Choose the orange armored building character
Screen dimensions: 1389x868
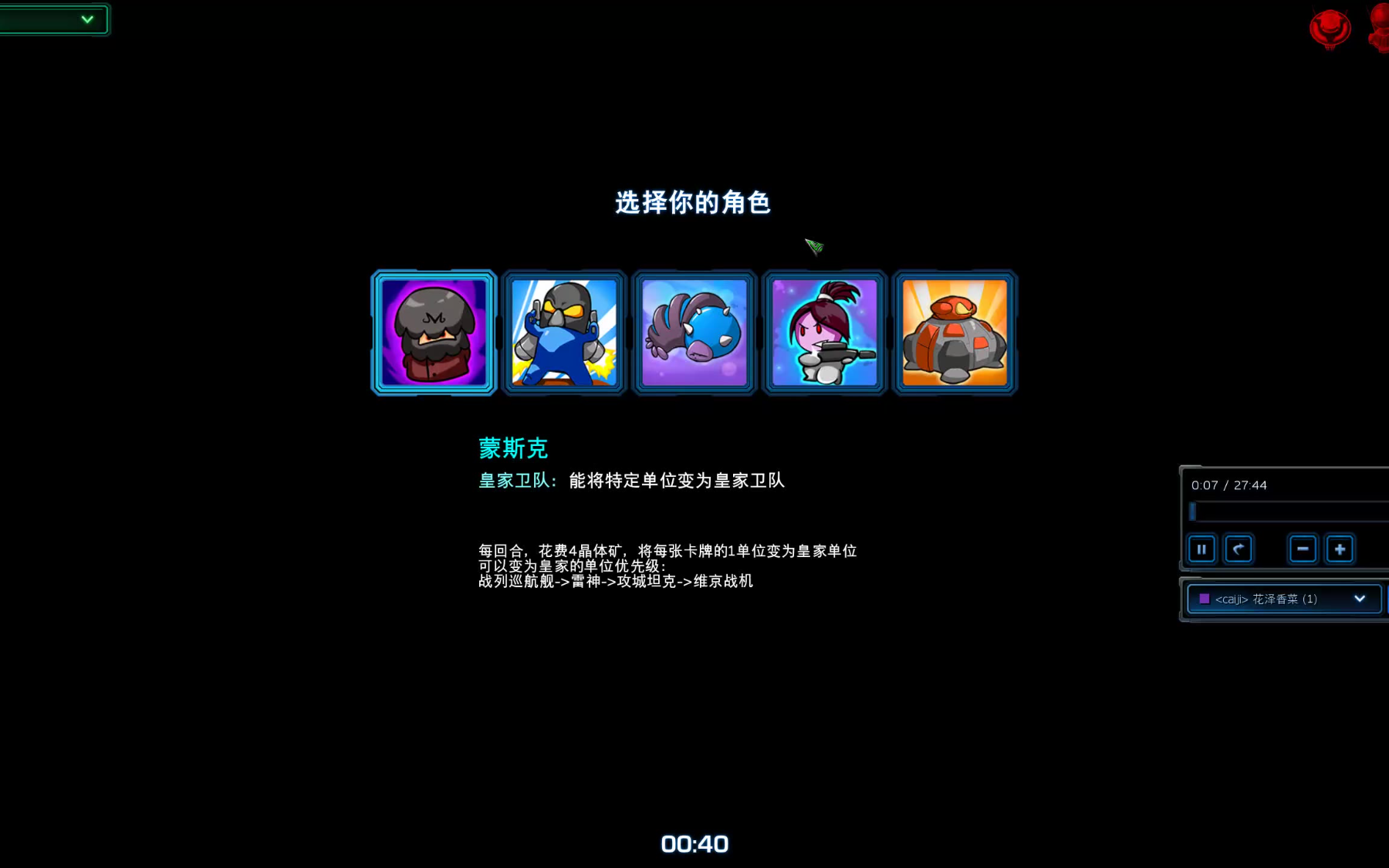click(955, 333)
